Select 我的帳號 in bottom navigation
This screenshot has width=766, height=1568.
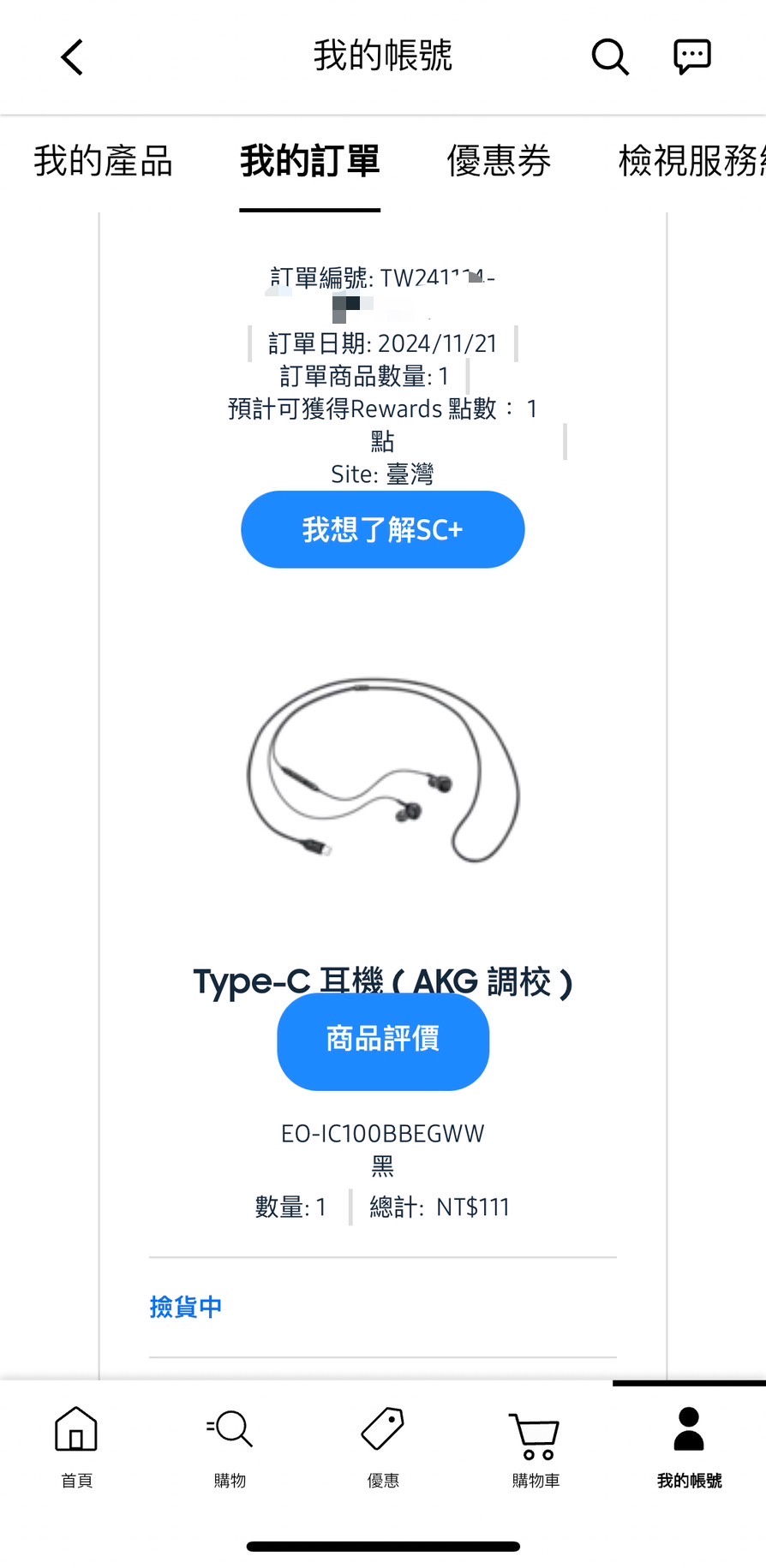tap(689, 1446)
